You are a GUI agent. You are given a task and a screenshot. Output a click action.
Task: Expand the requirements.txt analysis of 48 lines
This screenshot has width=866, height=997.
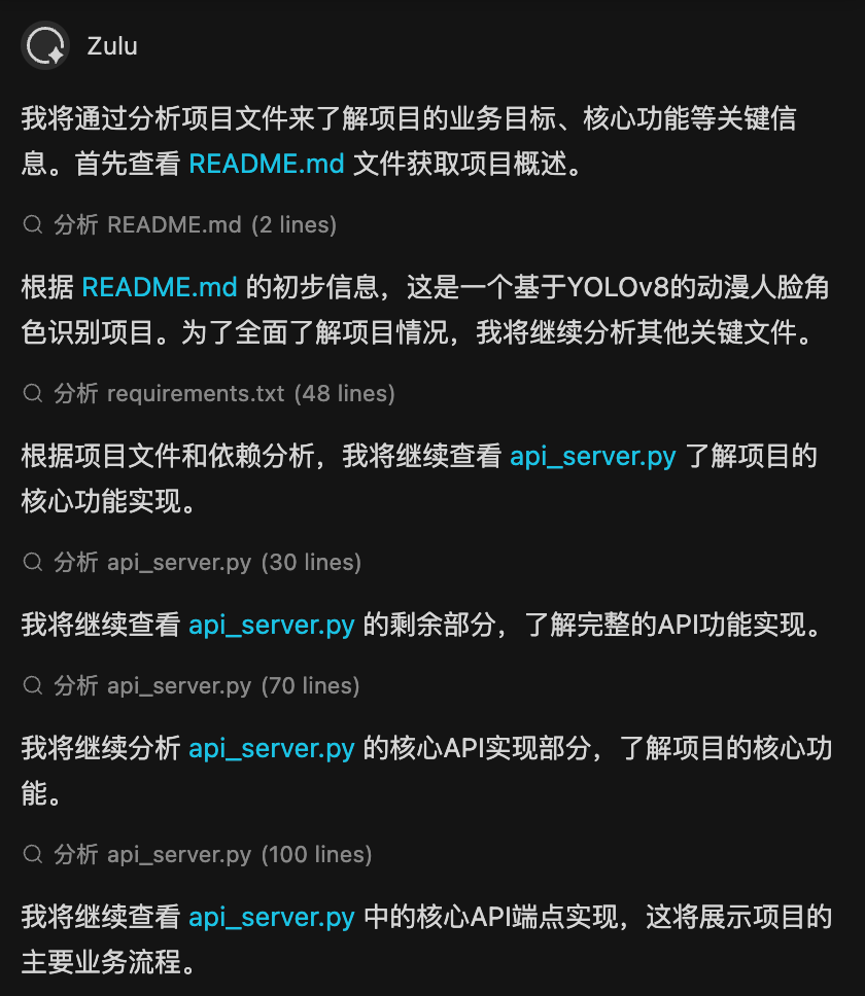click(x=209, y=394)
